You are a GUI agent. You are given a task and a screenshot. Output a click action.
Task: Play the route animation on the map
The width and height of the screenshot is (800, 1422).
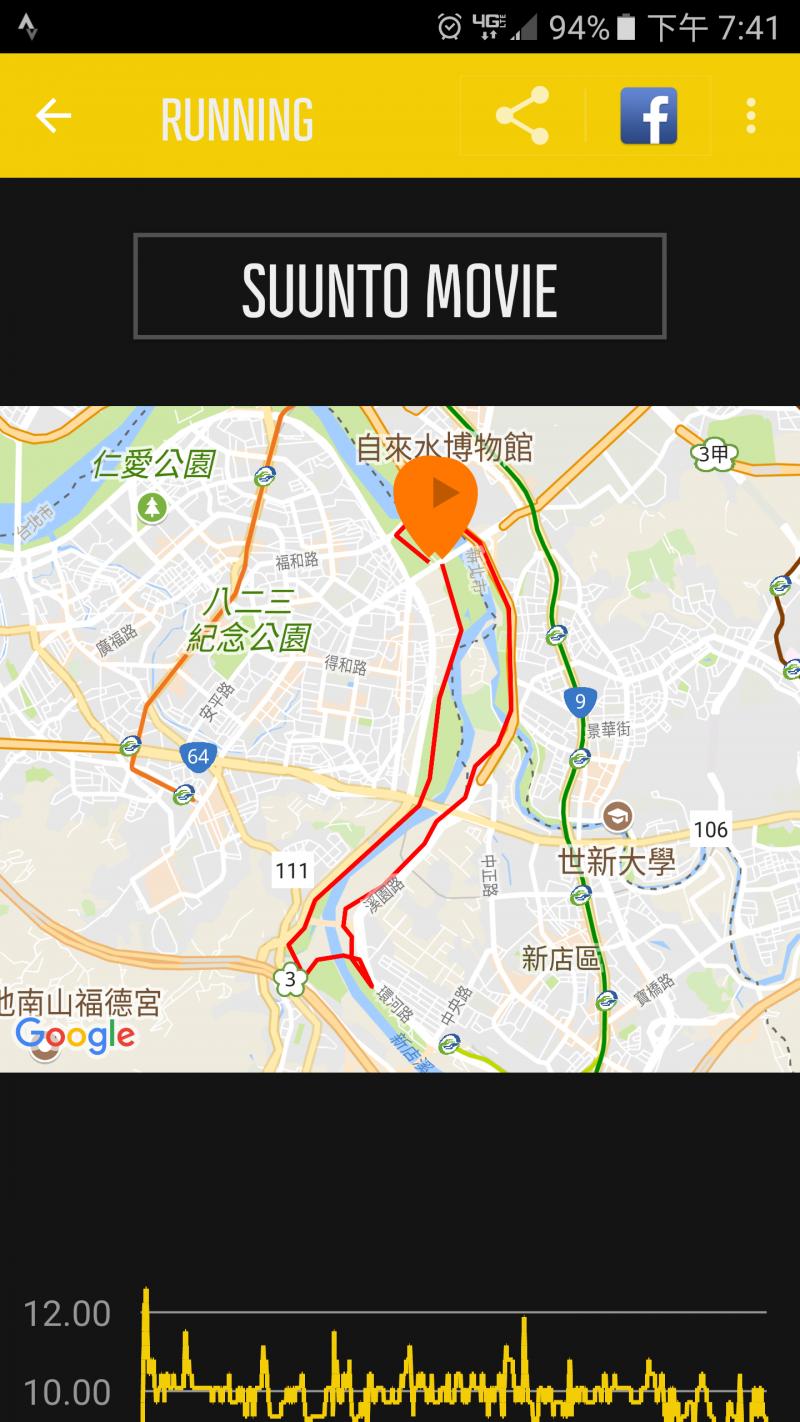coord(436,496)
